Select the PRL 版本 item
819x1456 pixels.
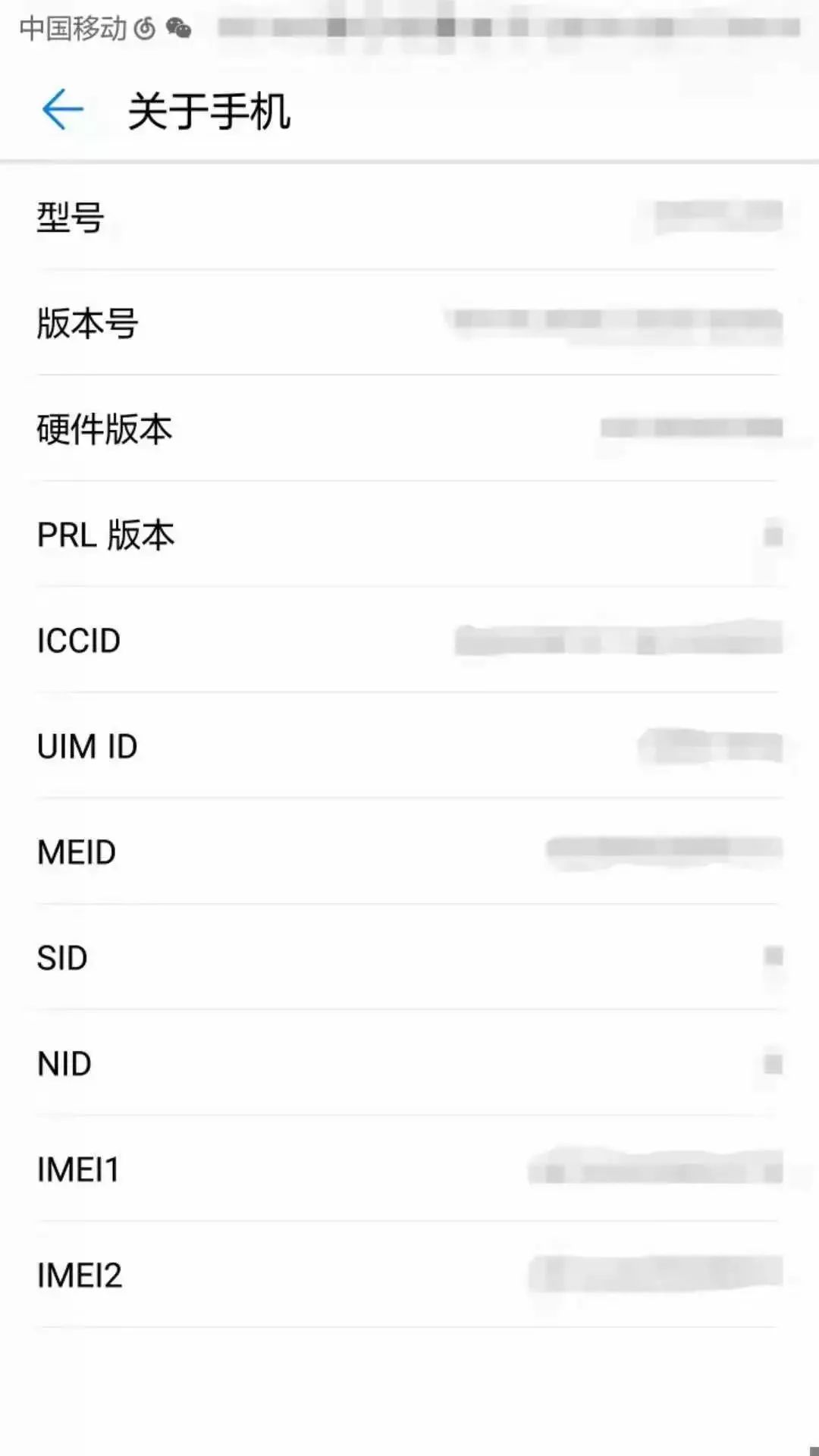[x=409, y=535]
